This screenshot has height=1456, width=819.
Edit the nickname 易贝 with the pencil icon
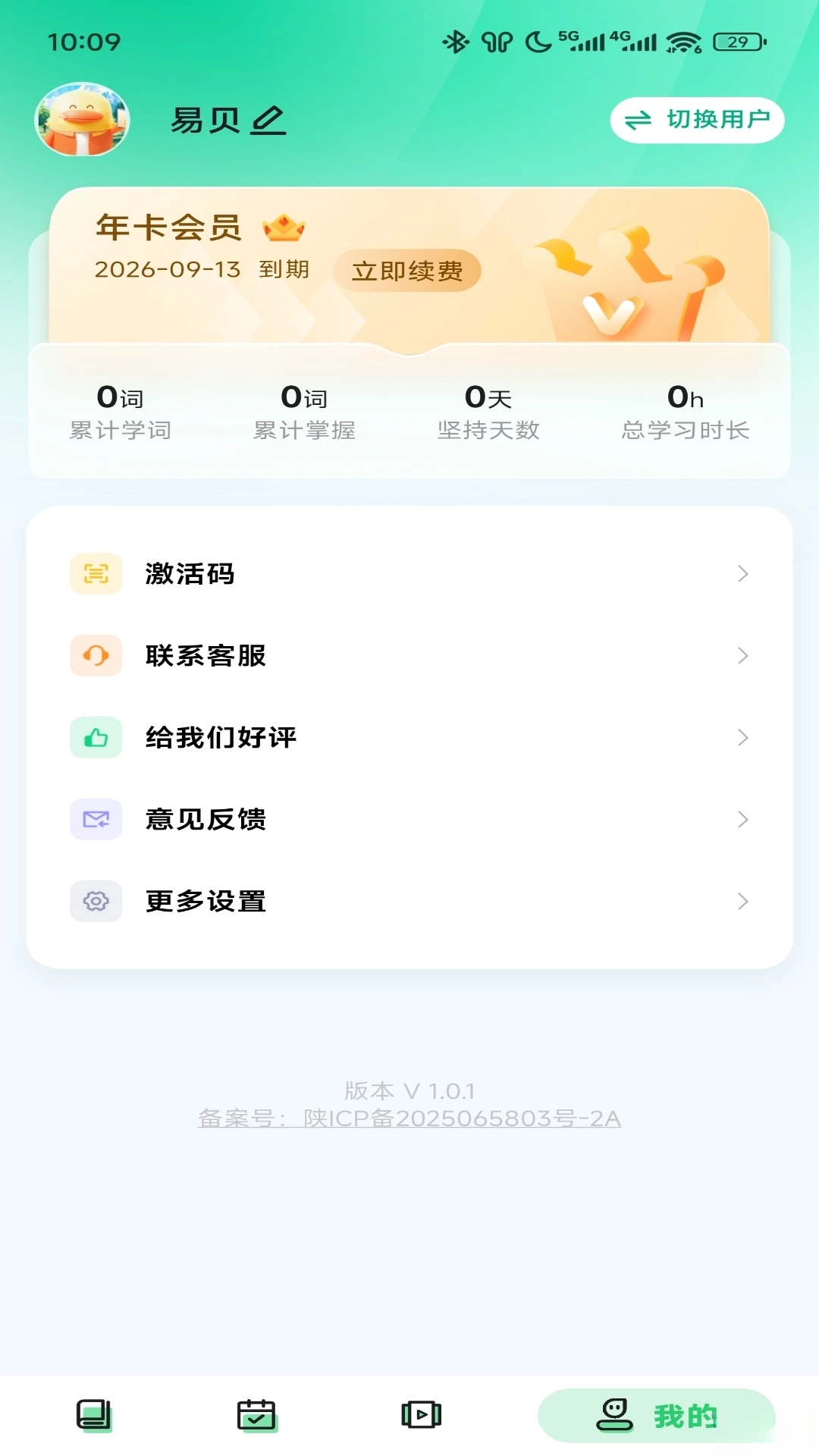268,121
